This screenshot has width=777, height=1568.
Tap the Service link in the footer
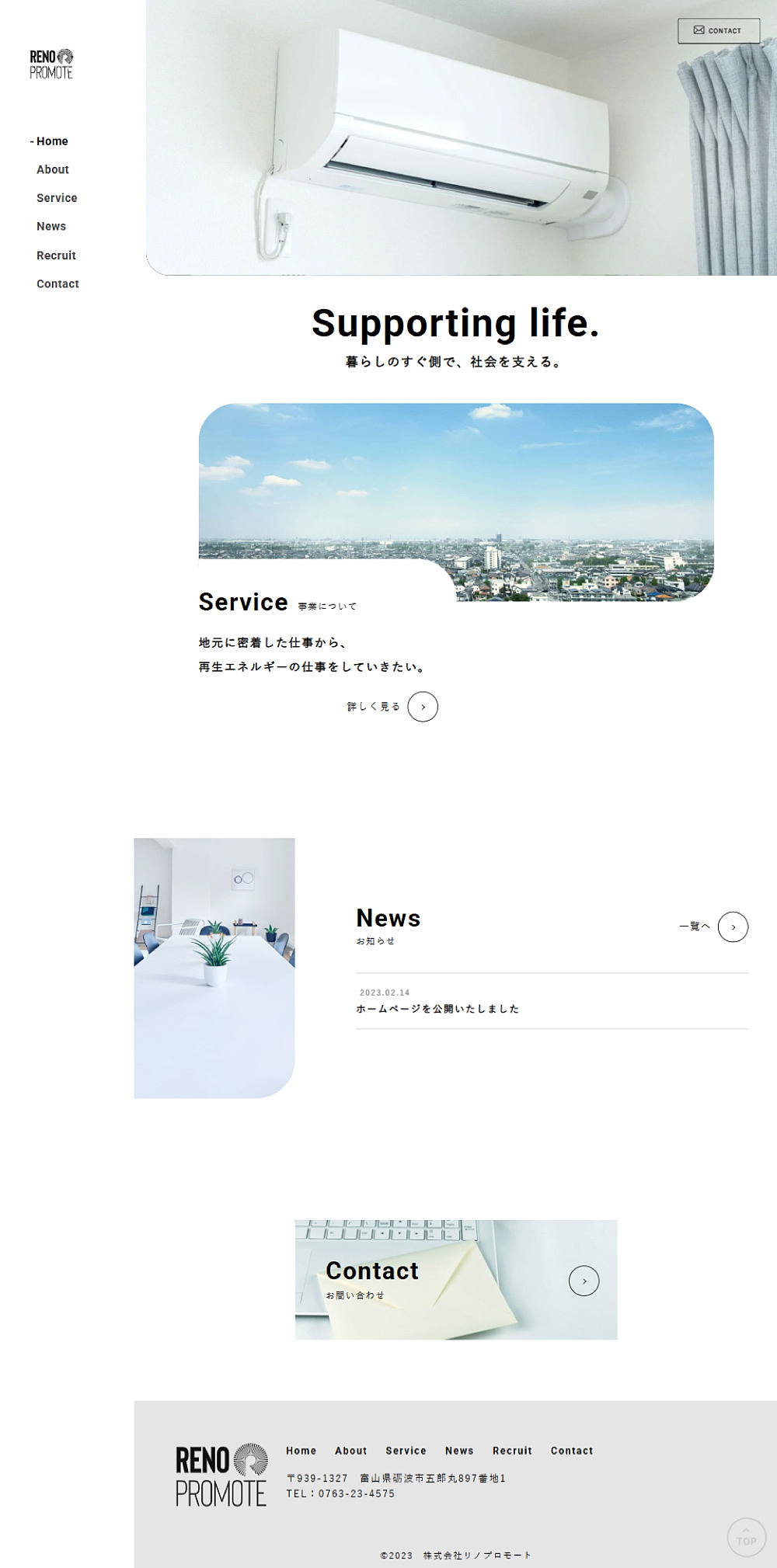pos(406,1451)
